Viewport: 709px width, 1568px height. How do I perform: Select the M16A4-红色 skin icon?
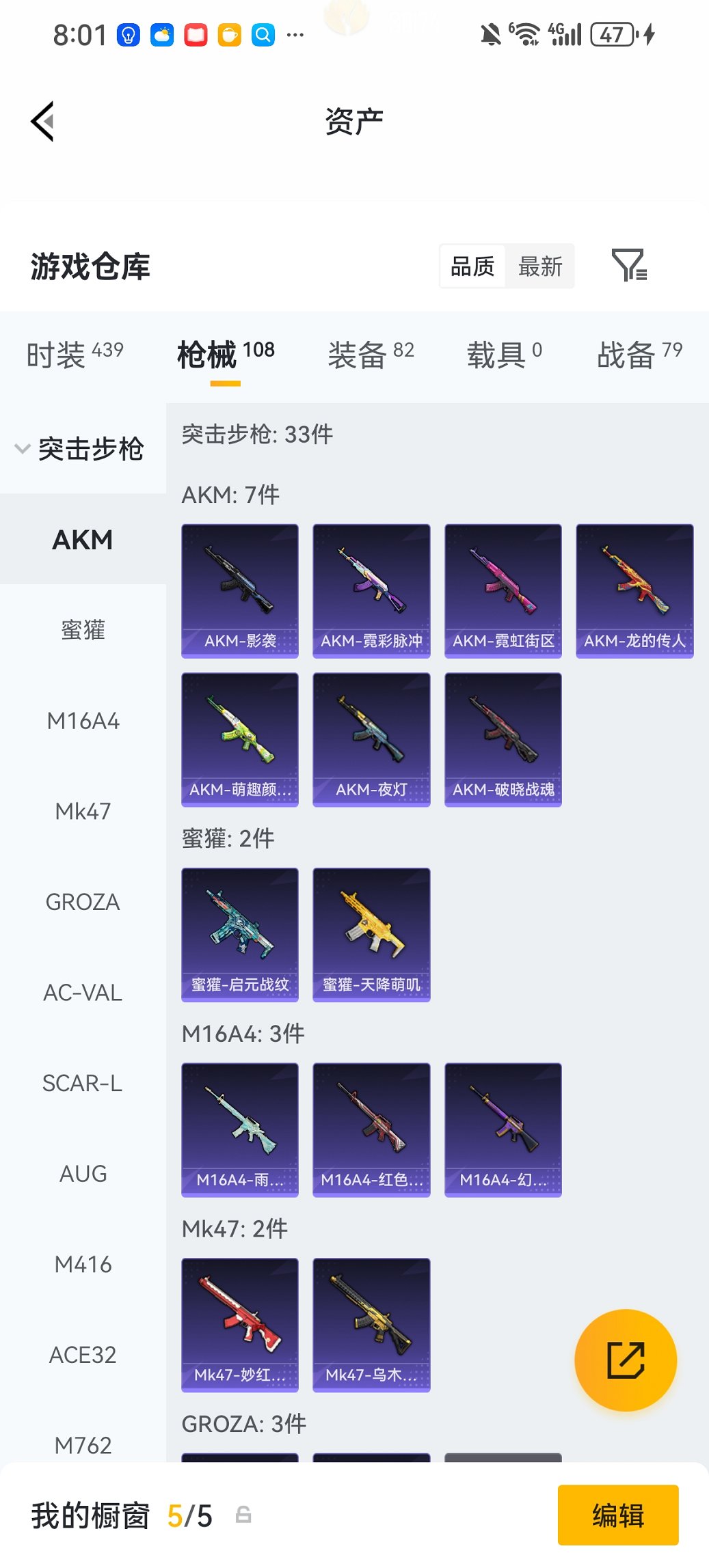coord(371,1129)
